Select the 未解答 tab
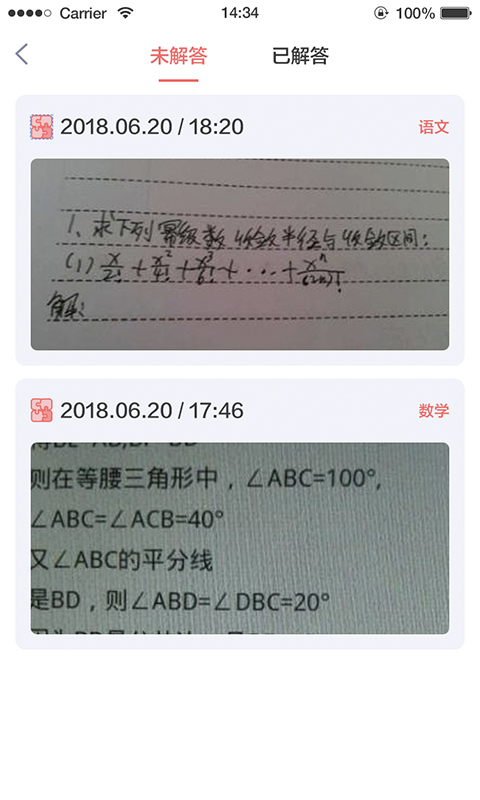480x800 pixels. click(x=179, y=56)
